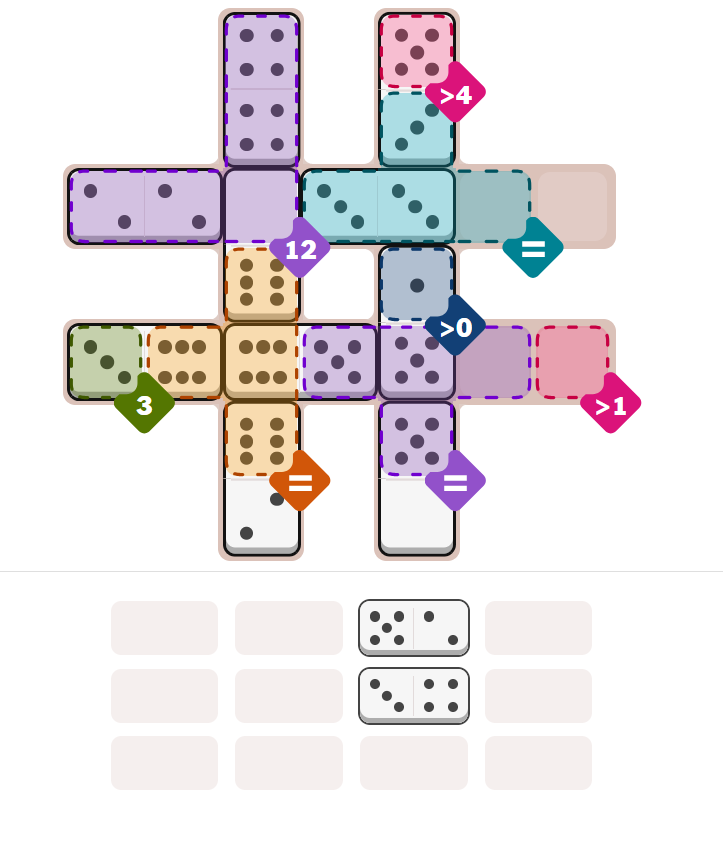Tap the five-three domino under the >4 marker

(417, 90)
